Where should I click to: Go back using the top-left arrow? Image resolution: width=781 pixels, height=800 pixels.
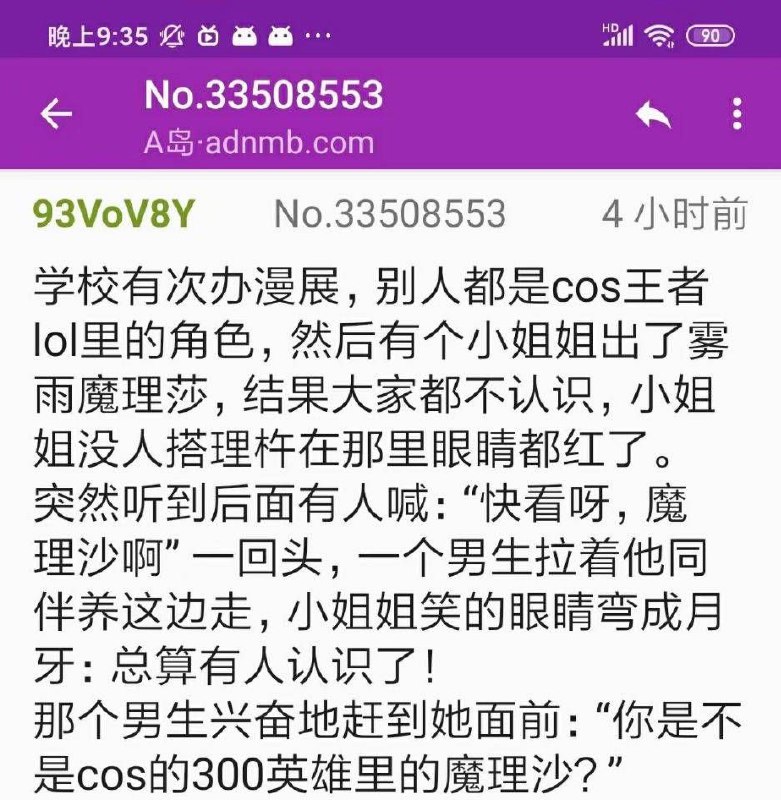point(56,115)
